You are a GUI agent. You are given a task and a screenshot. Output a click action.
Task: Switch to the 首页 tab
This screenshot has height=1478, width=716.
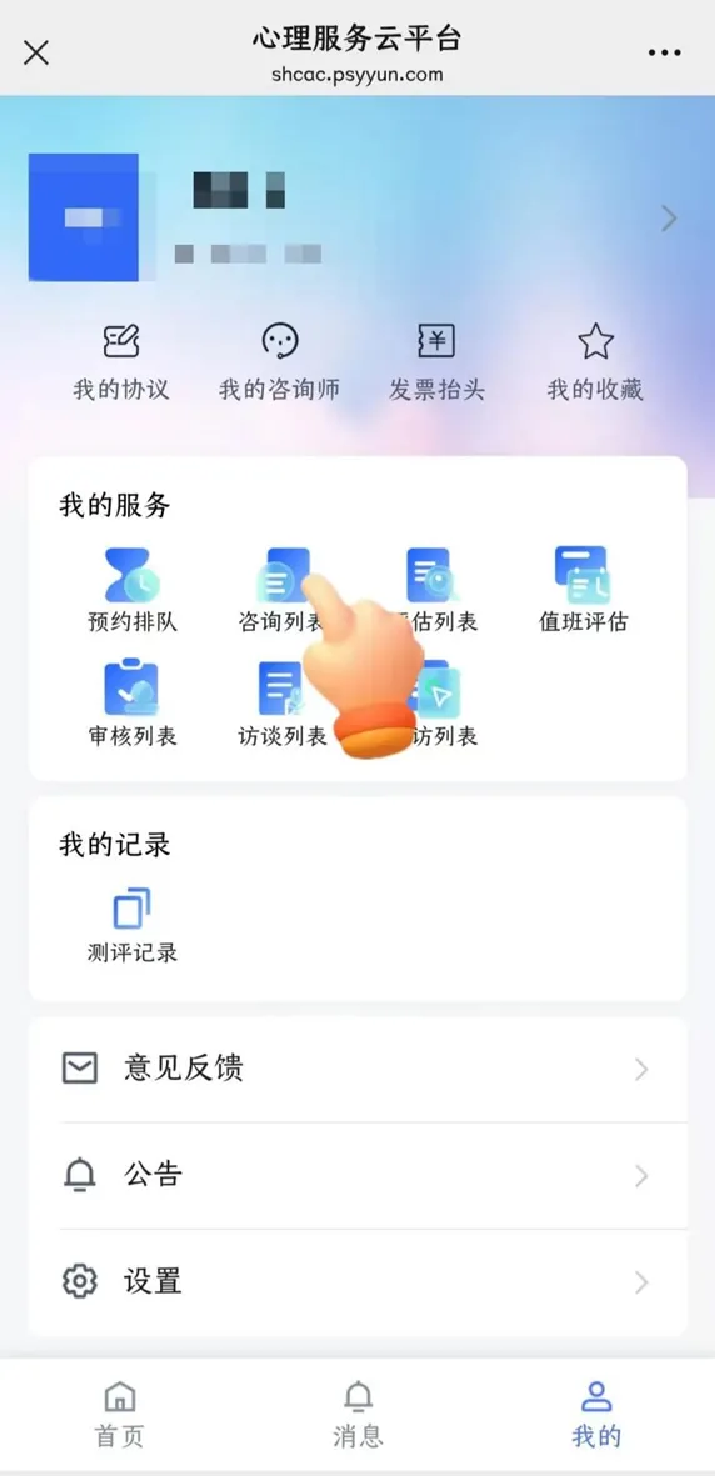pyautogui.click(x=119, y=1414)
